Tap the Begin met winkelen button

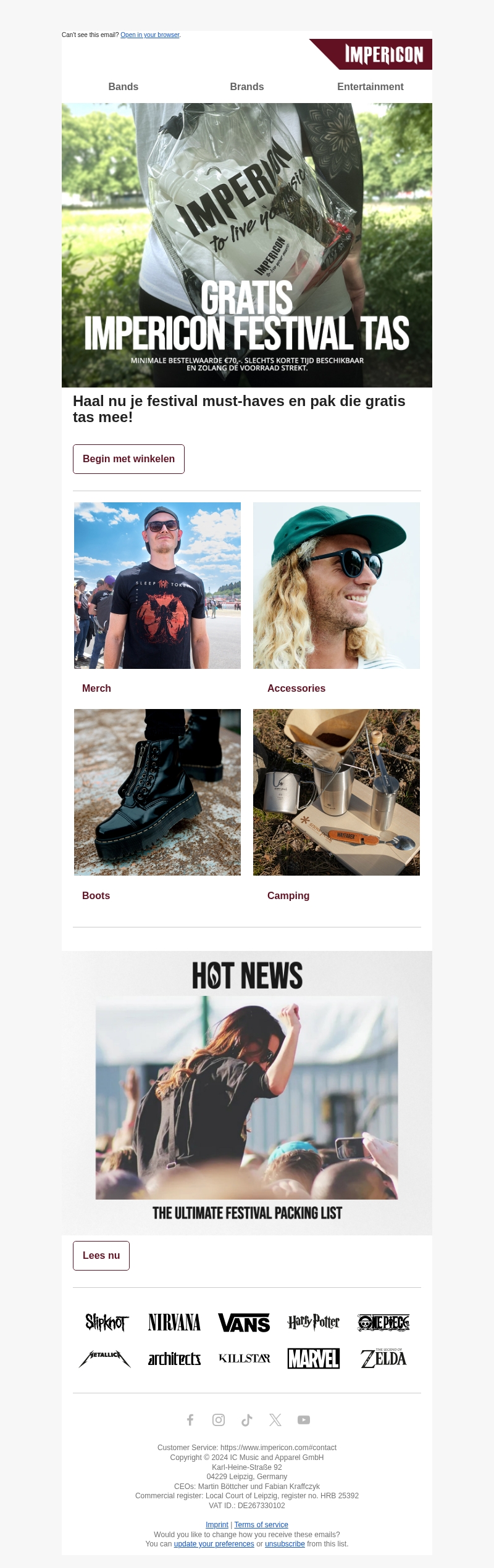pyautogui.click(x=128, y=459)
